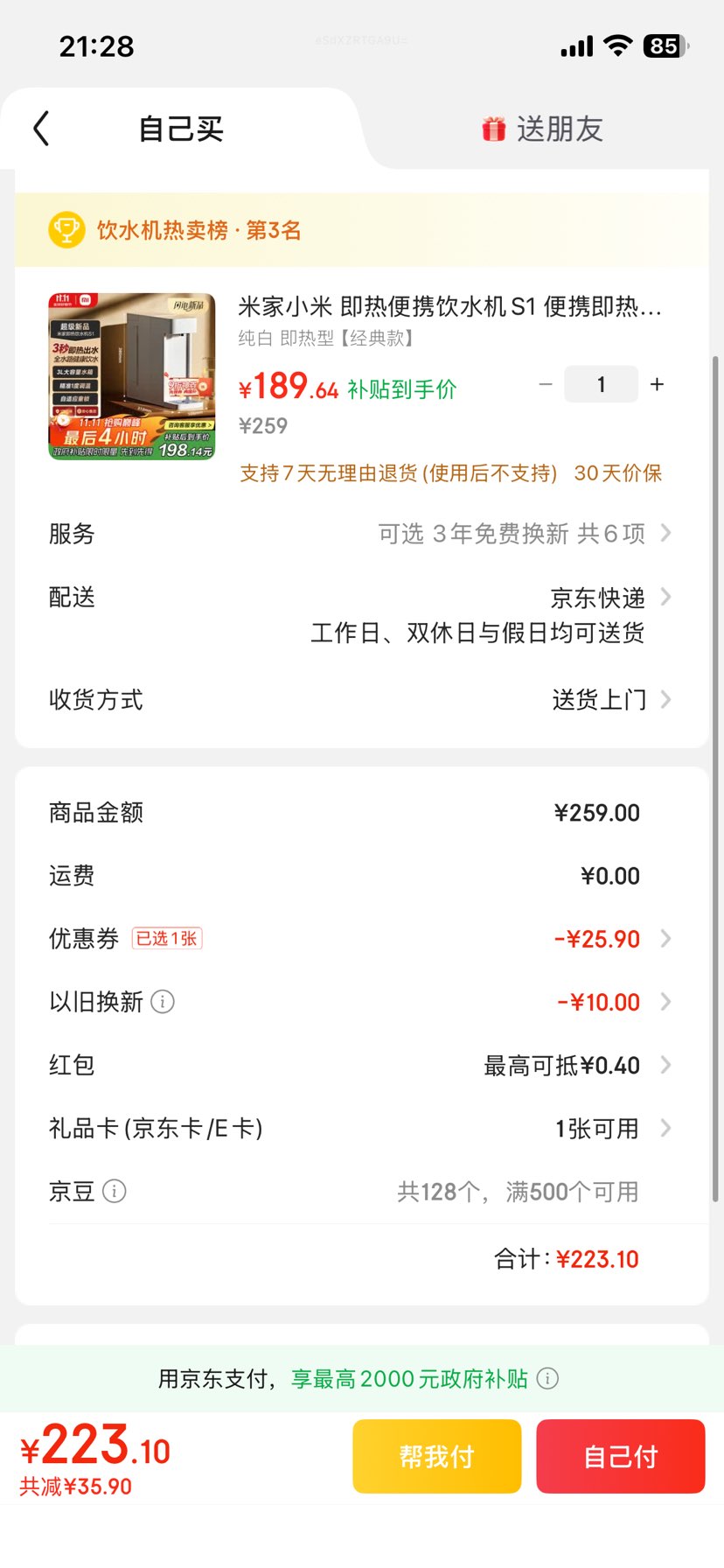Viewport: 724px width, 1568px height.
Task: Click the gift icon next to 送朋友
Action: [495, 127]
